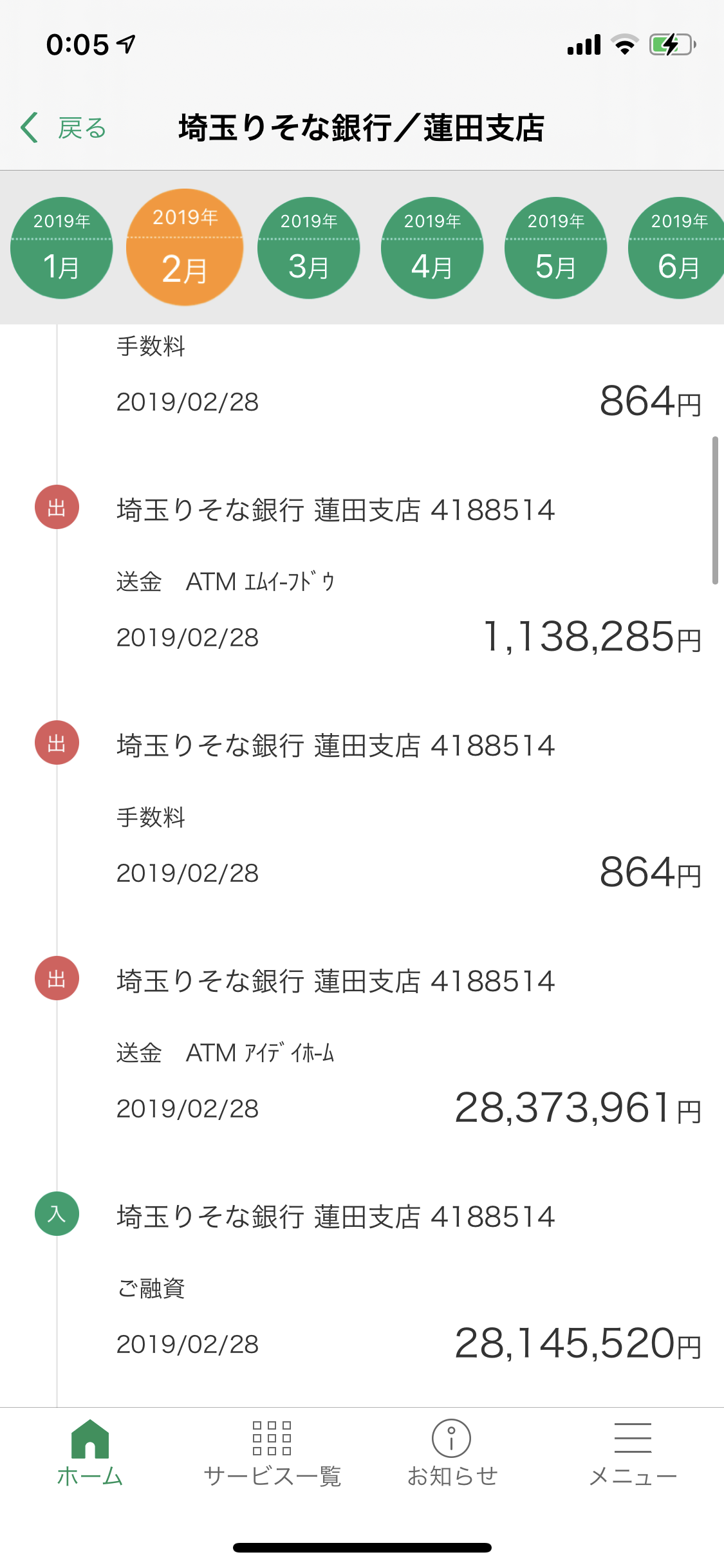Show transactions for 2019年 4月
The image size is (724, 1568).
tap(432, 248)
